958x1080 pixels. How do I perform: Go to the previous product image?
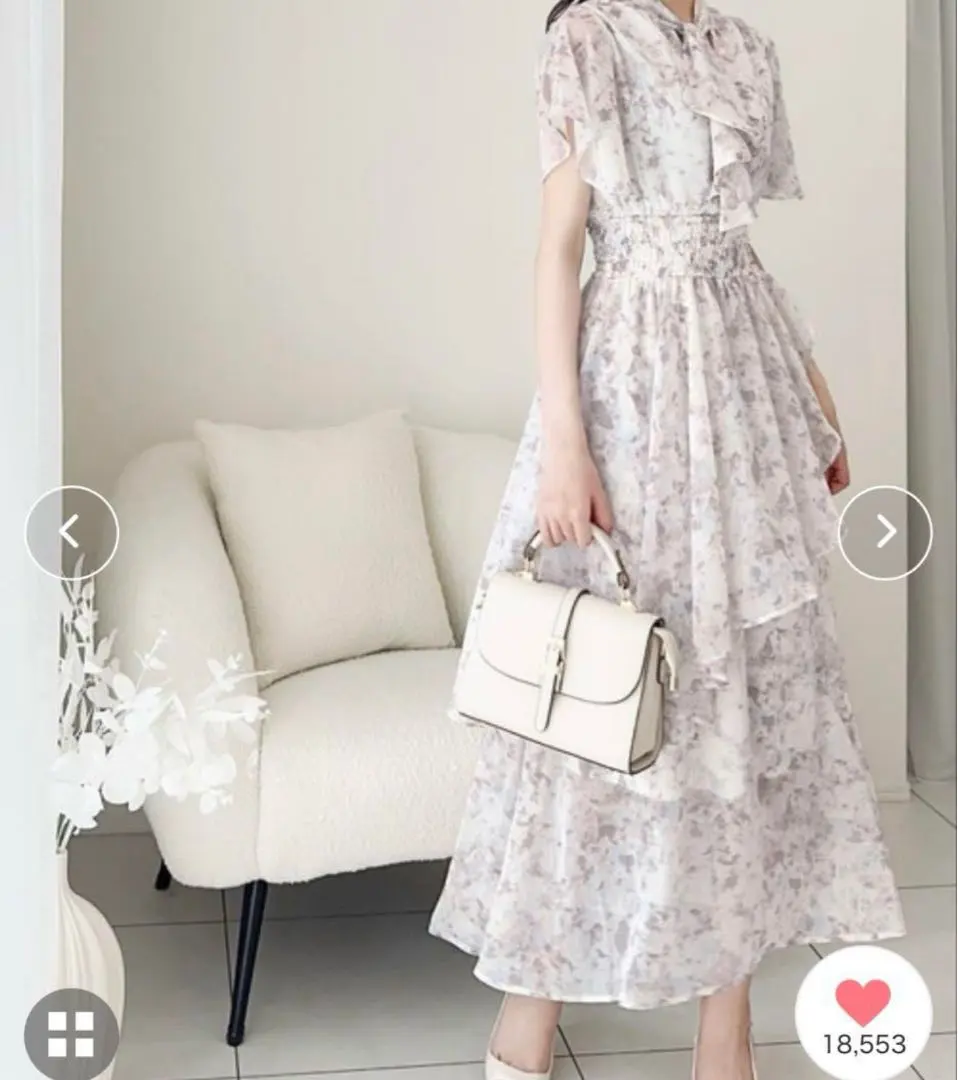click(71, 532)
